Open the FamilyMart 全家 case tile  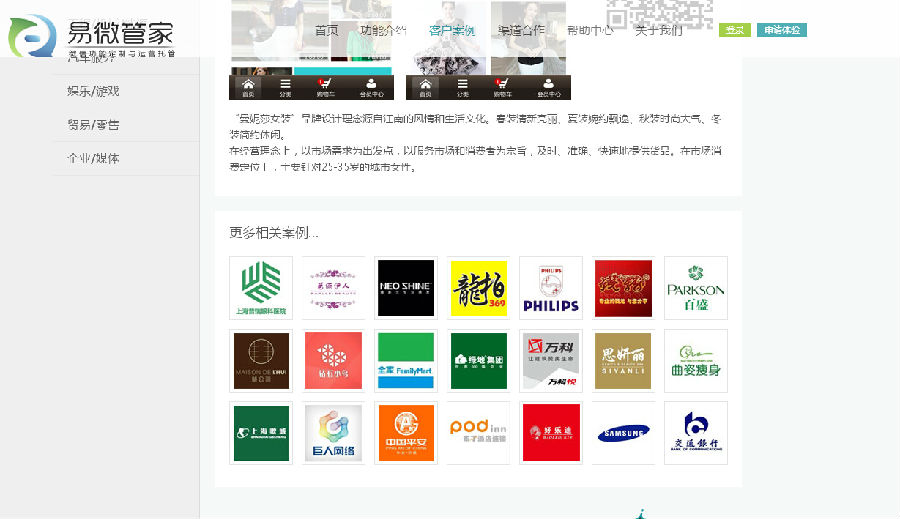(x=405, y=361)
